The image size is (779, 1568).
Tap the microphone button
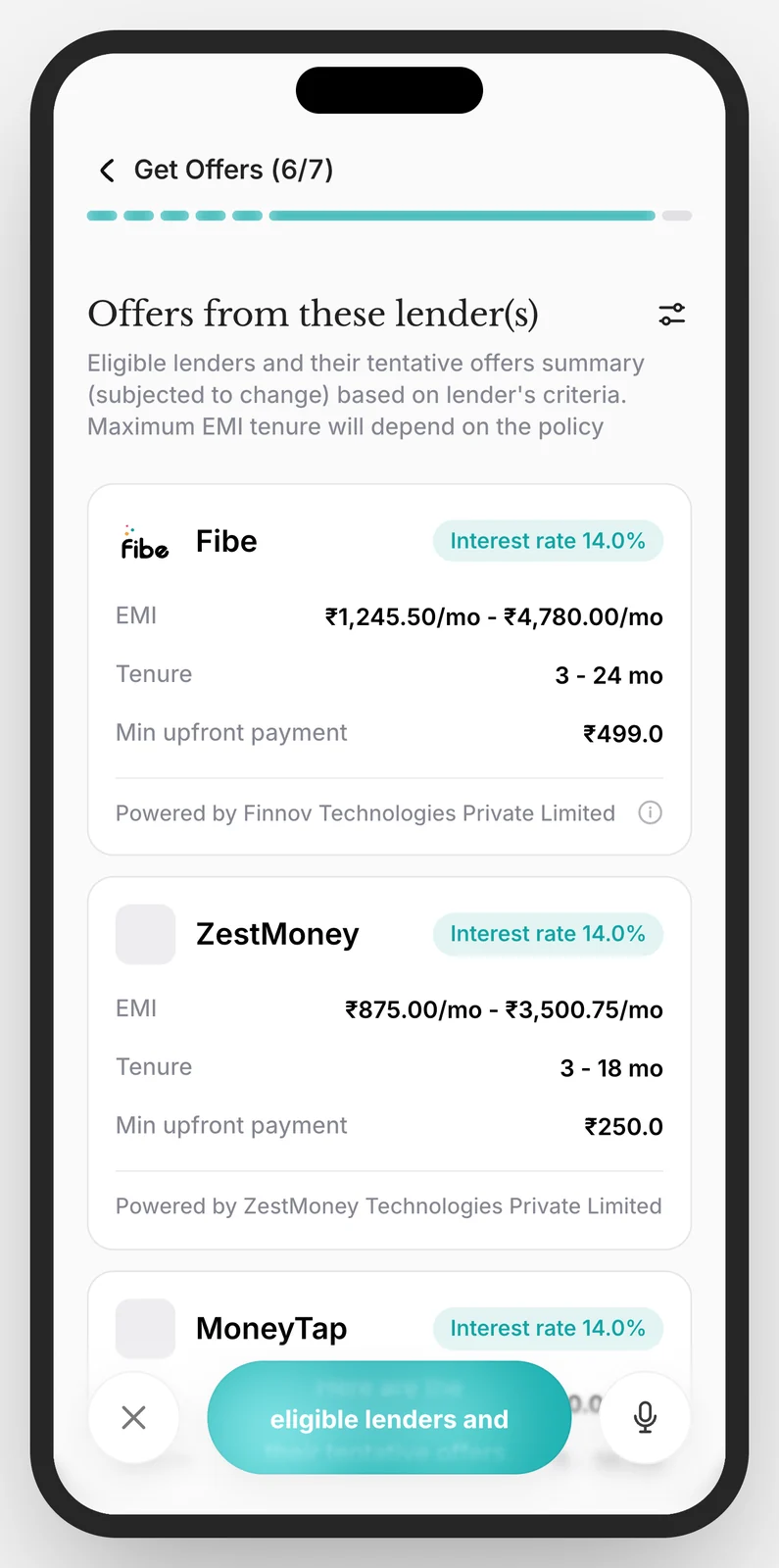point(645,1417)
